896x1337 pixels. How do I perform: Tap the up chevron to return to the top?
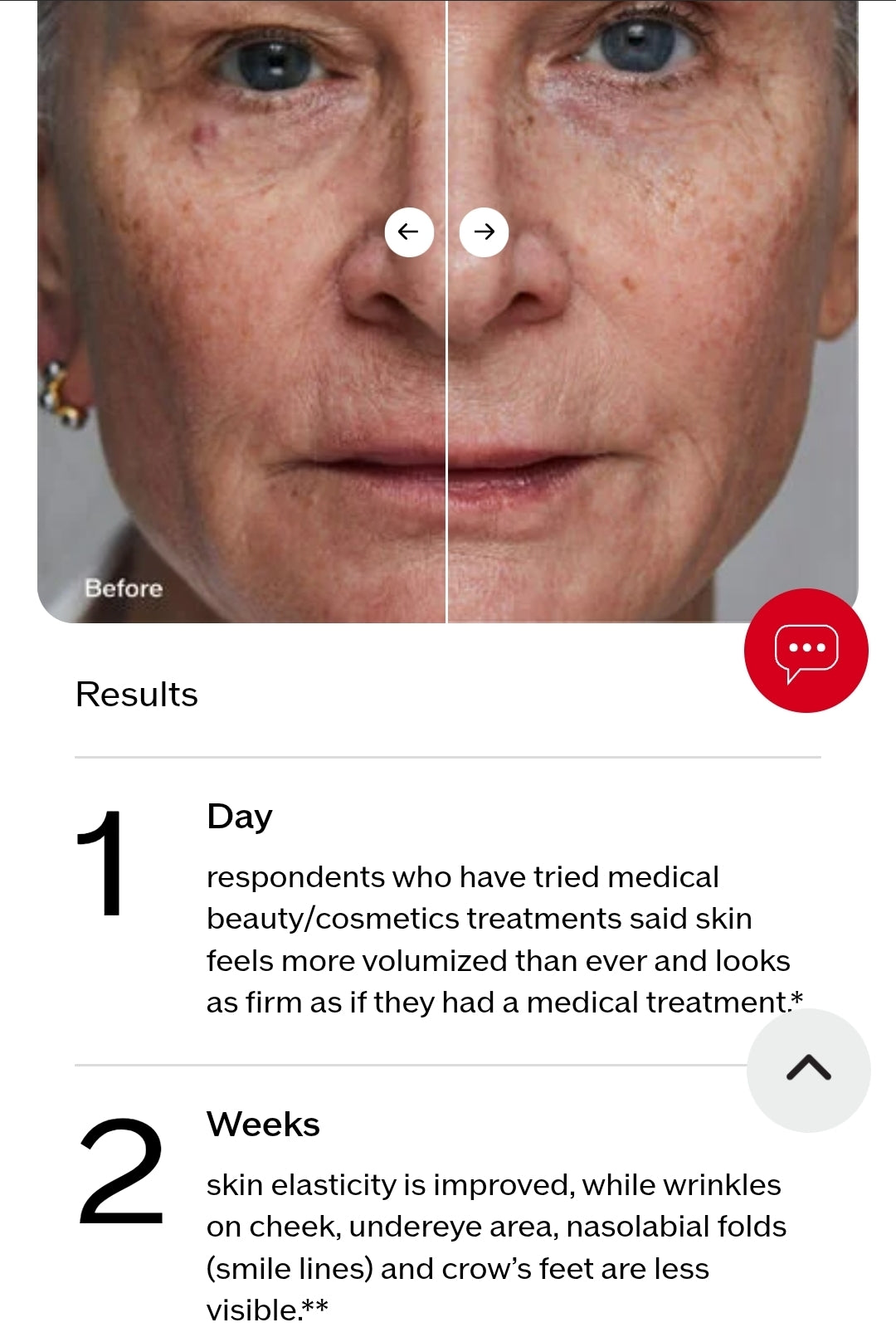[808, 1069]
